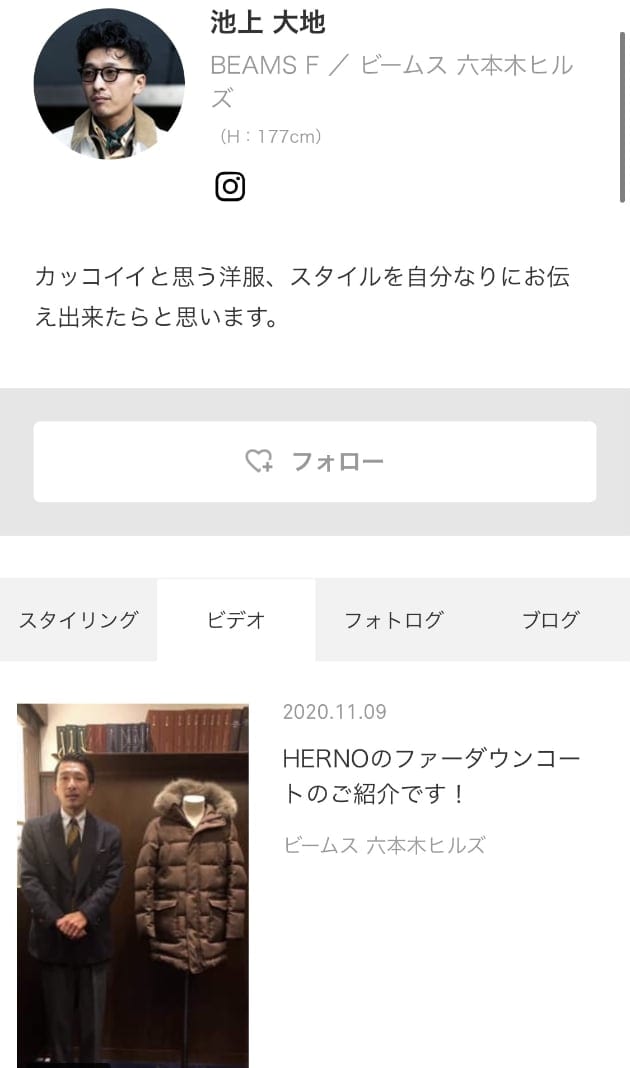
Task: Open the ブログ tab
Action: (550, 620)
